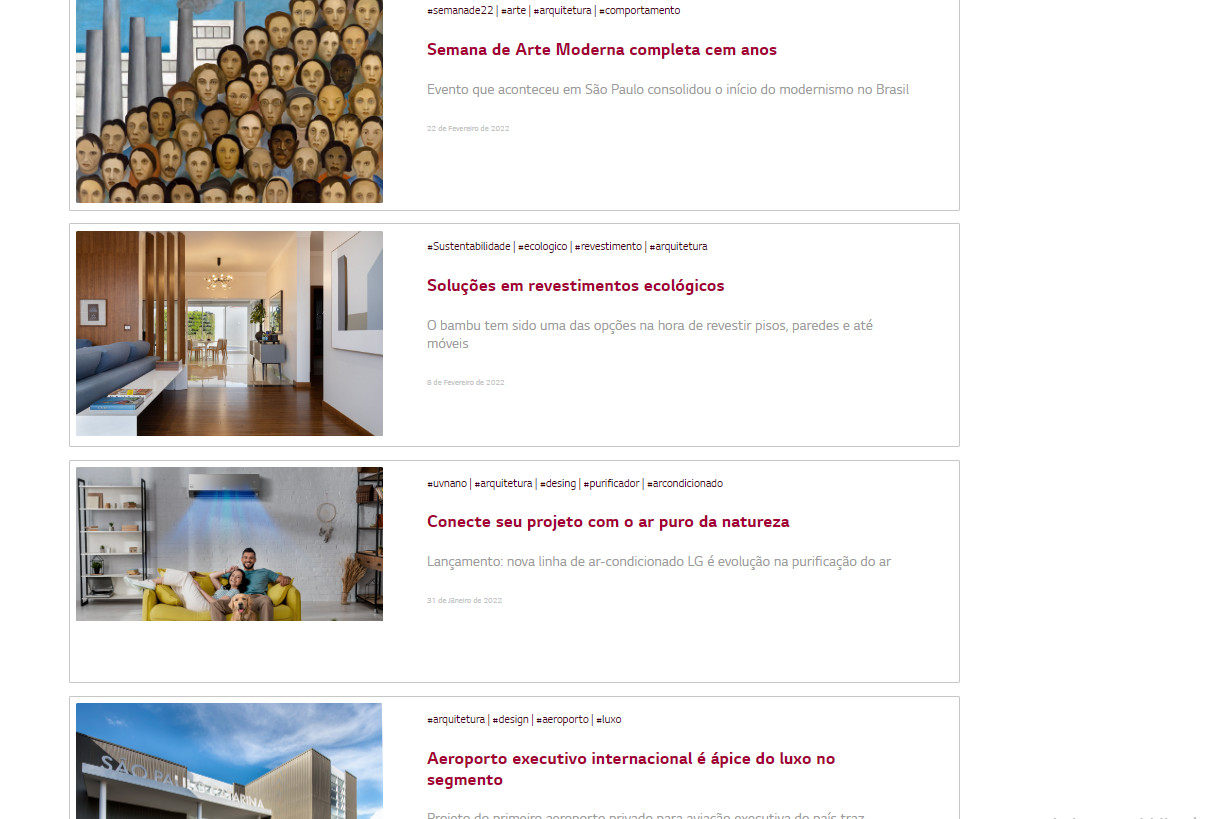Select the #semanade22 tag

click(x=460, y=11)
